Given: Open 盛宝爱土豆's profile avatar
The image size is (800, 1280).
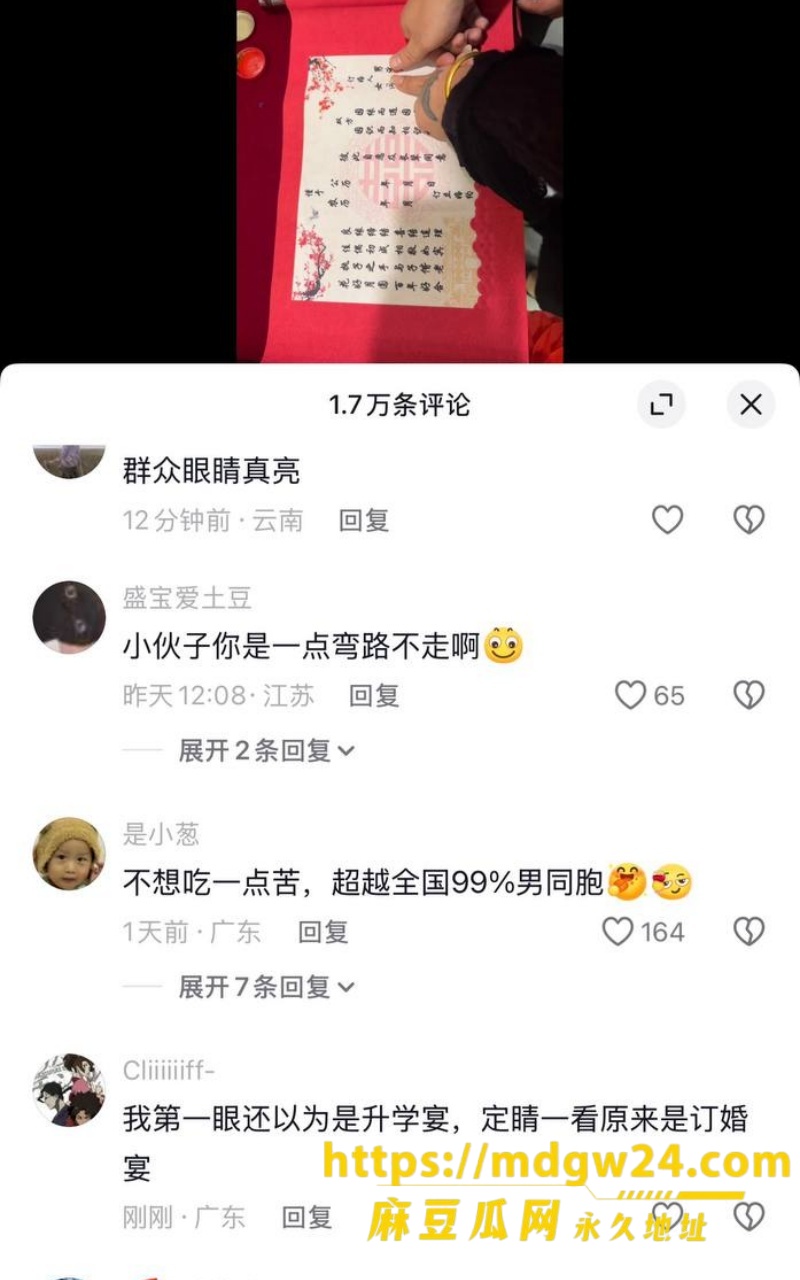Looking at the screenshot, I should coord(69,617).
